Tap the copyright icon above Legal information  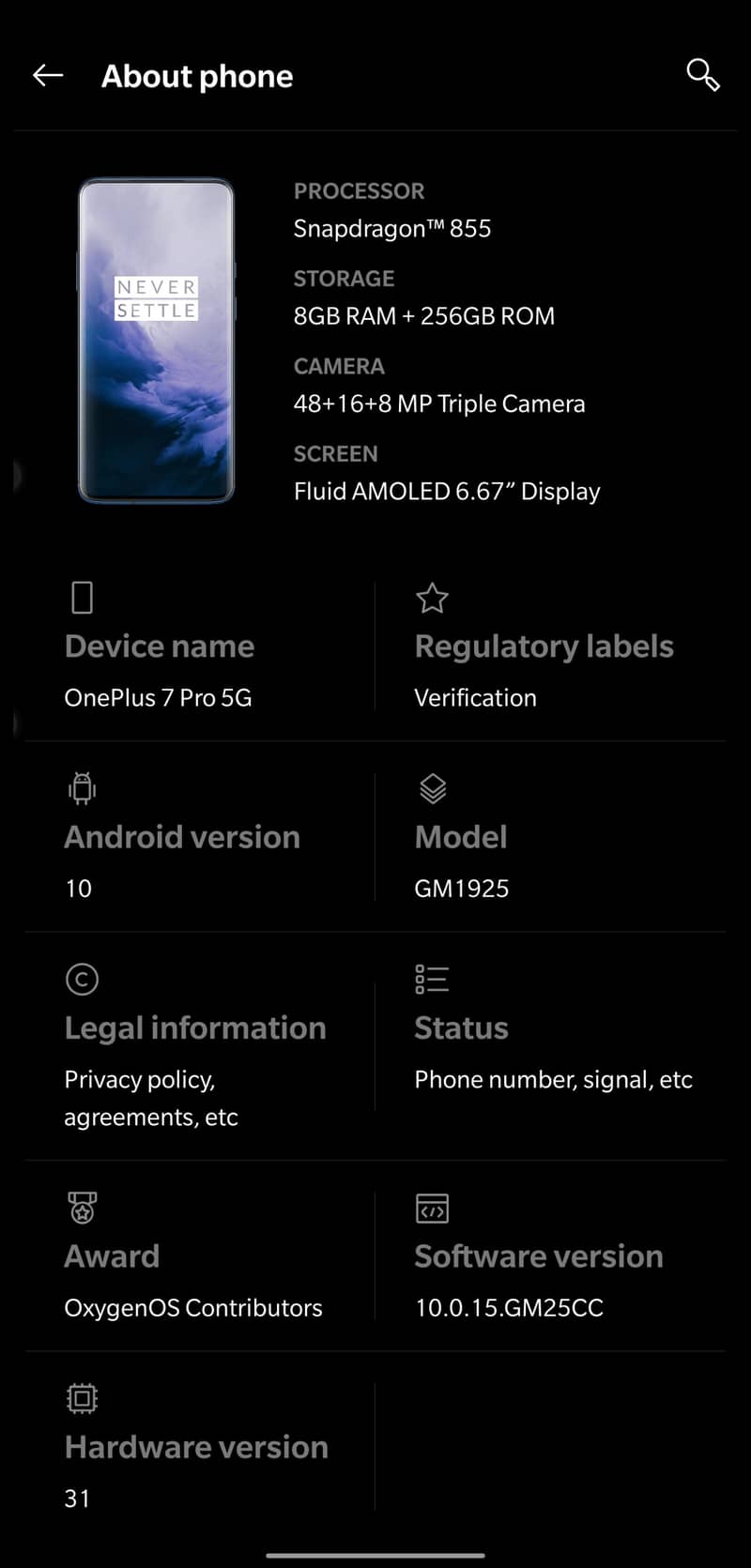click(83, 979)
